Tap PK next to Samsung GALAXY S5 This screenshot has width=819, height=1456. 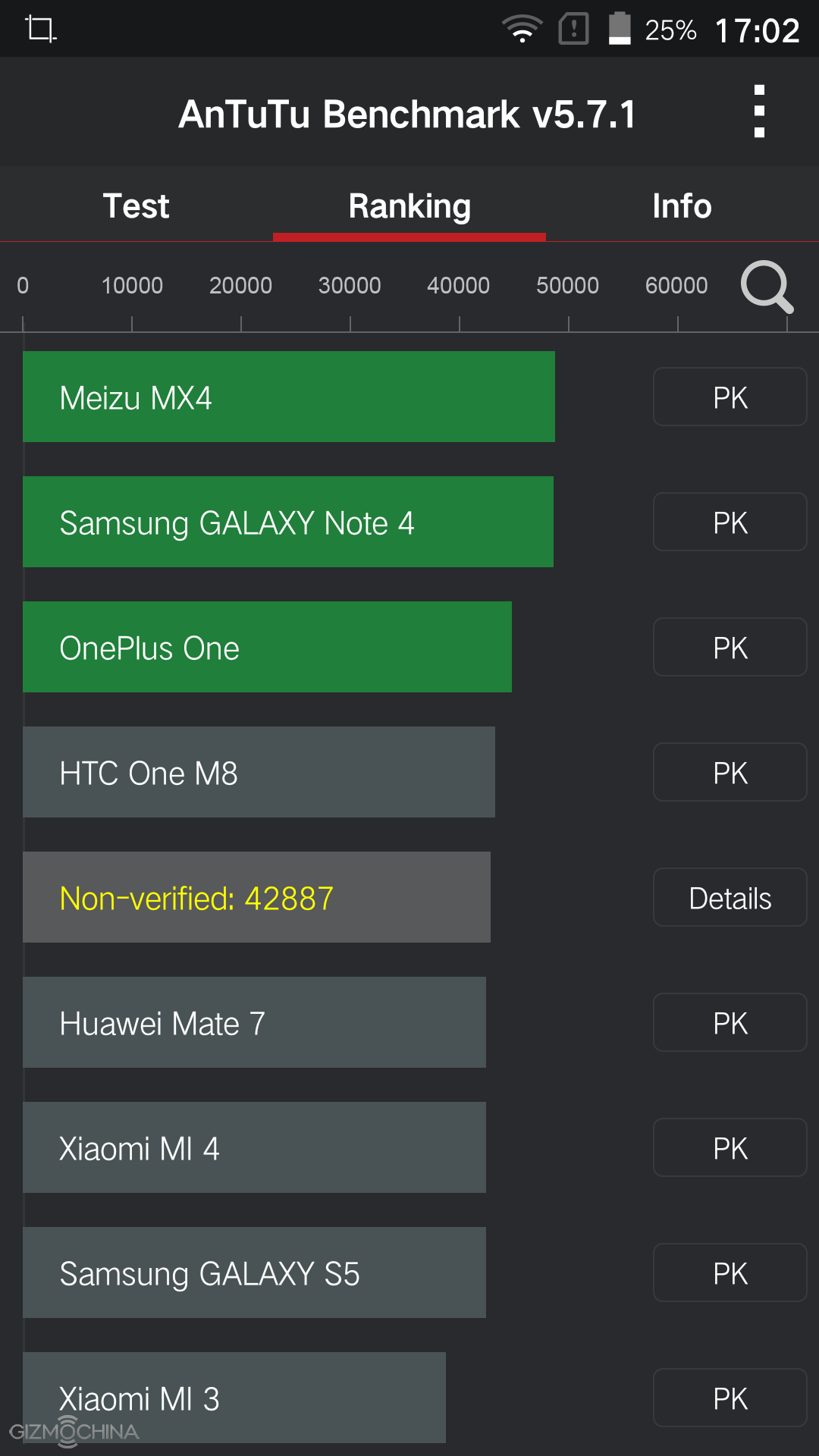[x=730, y=1273]
